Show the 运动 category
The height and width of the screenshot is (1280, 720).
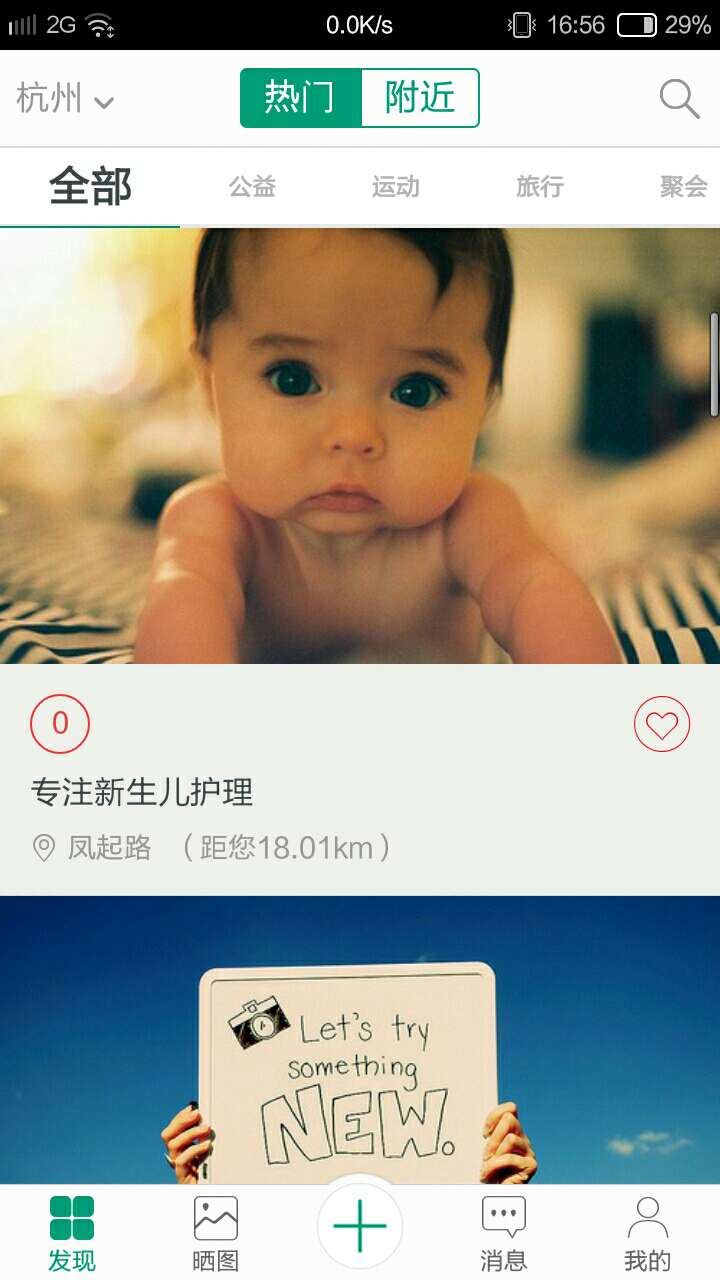coord(396,187)
